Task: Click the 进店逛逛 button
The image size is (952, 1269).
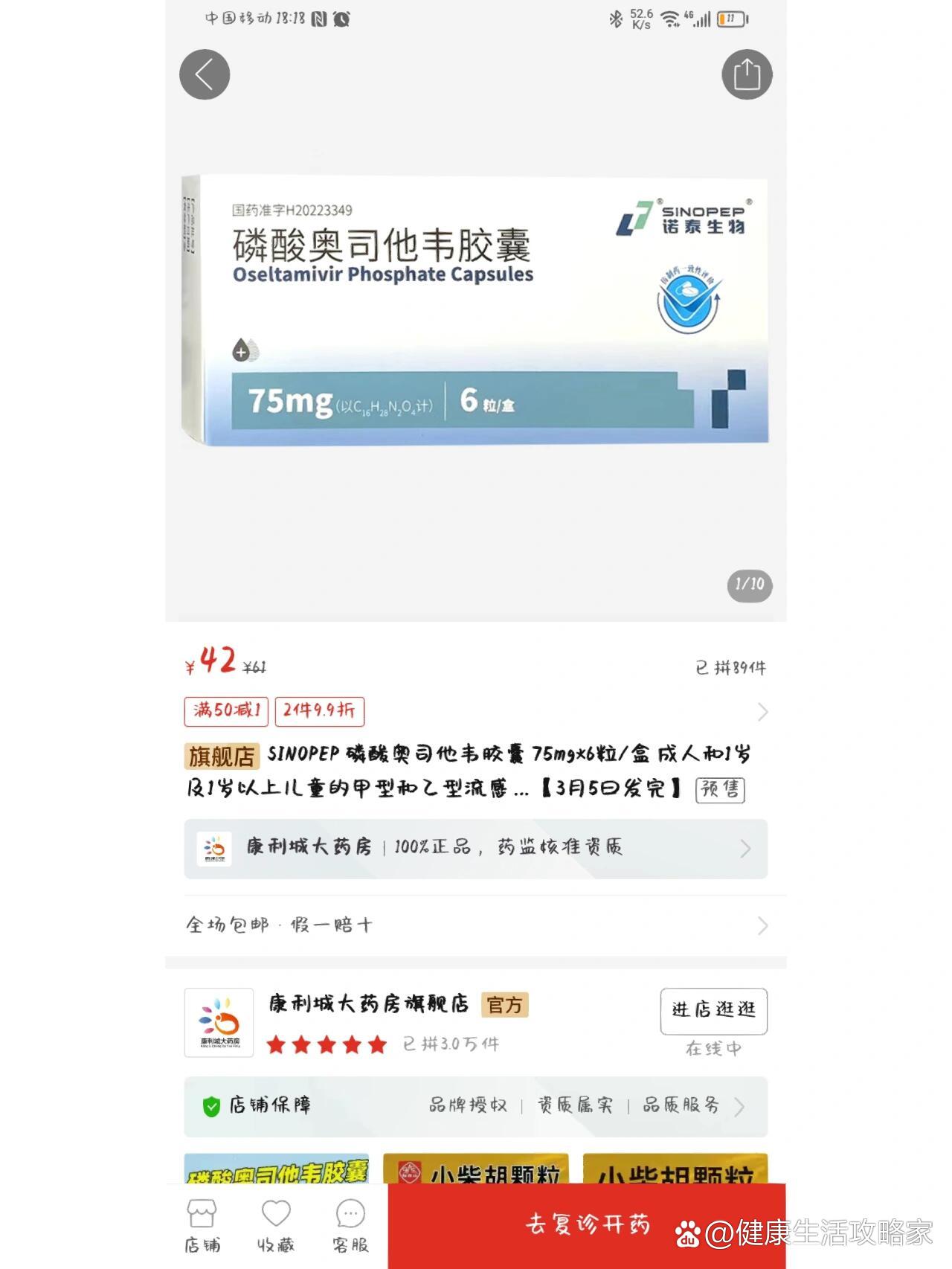Action: pos(713,1011)
